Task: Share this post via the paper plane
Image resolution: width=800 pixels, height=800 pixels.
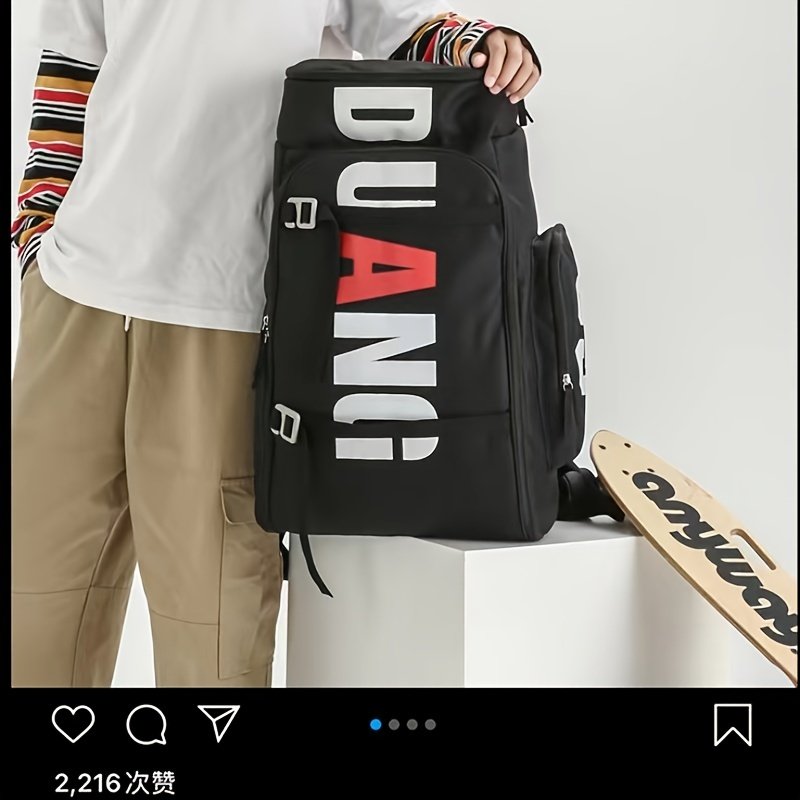Action: 219,722
